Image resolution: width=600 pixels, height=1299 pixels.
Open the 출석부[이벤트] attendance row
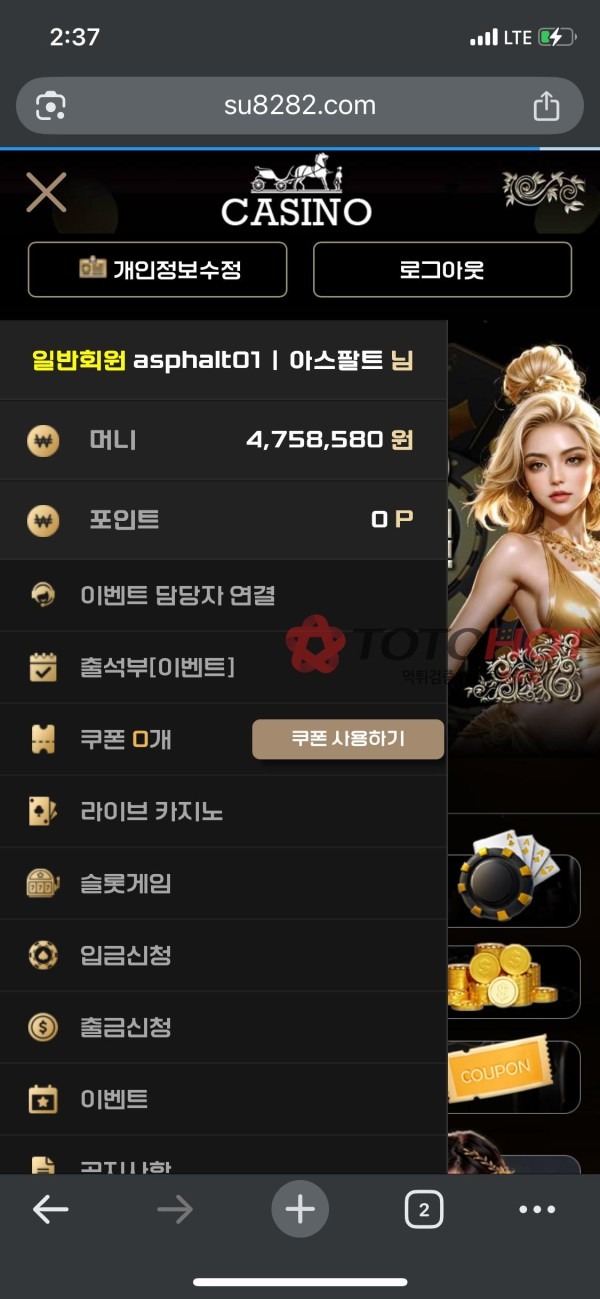click(157, 668)
